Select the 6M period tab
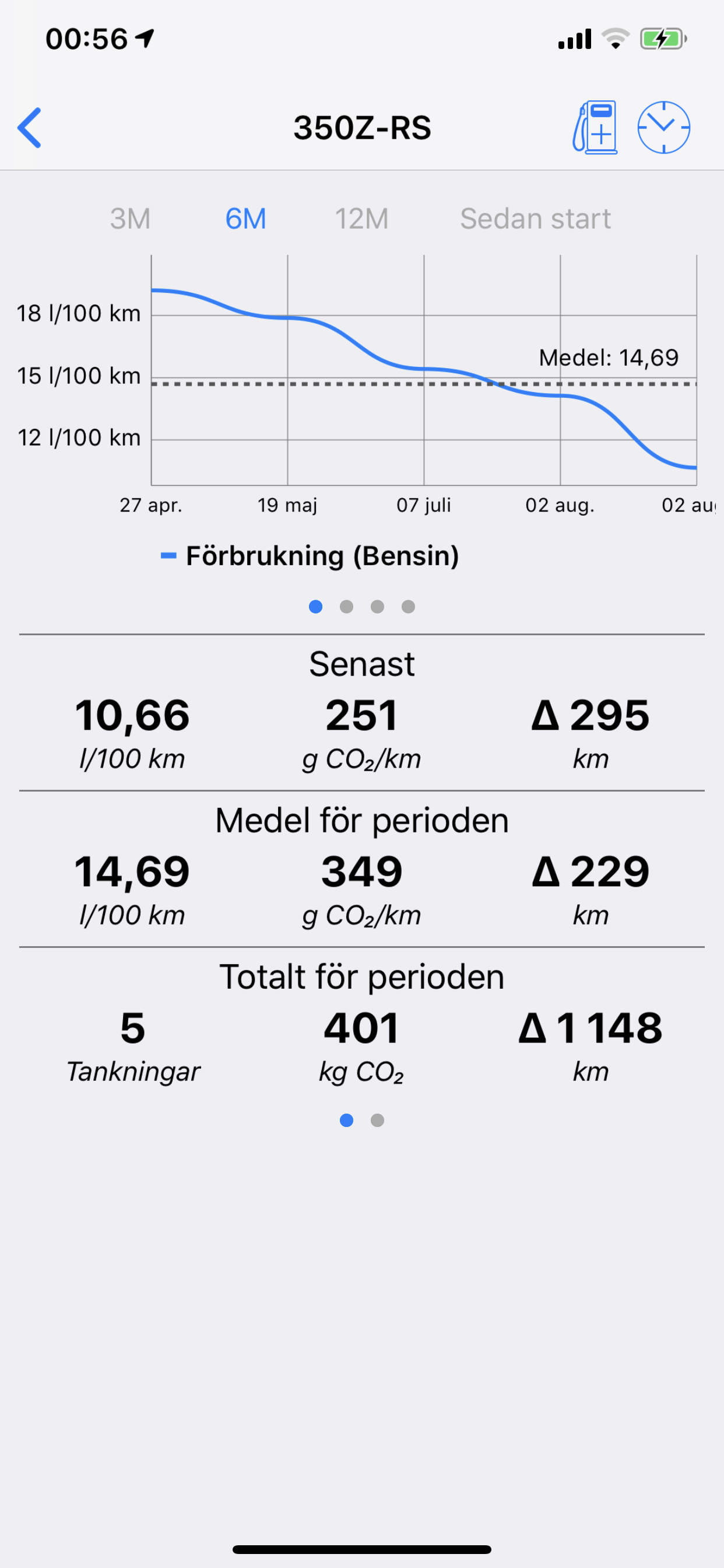 click(x=246, y=219)
